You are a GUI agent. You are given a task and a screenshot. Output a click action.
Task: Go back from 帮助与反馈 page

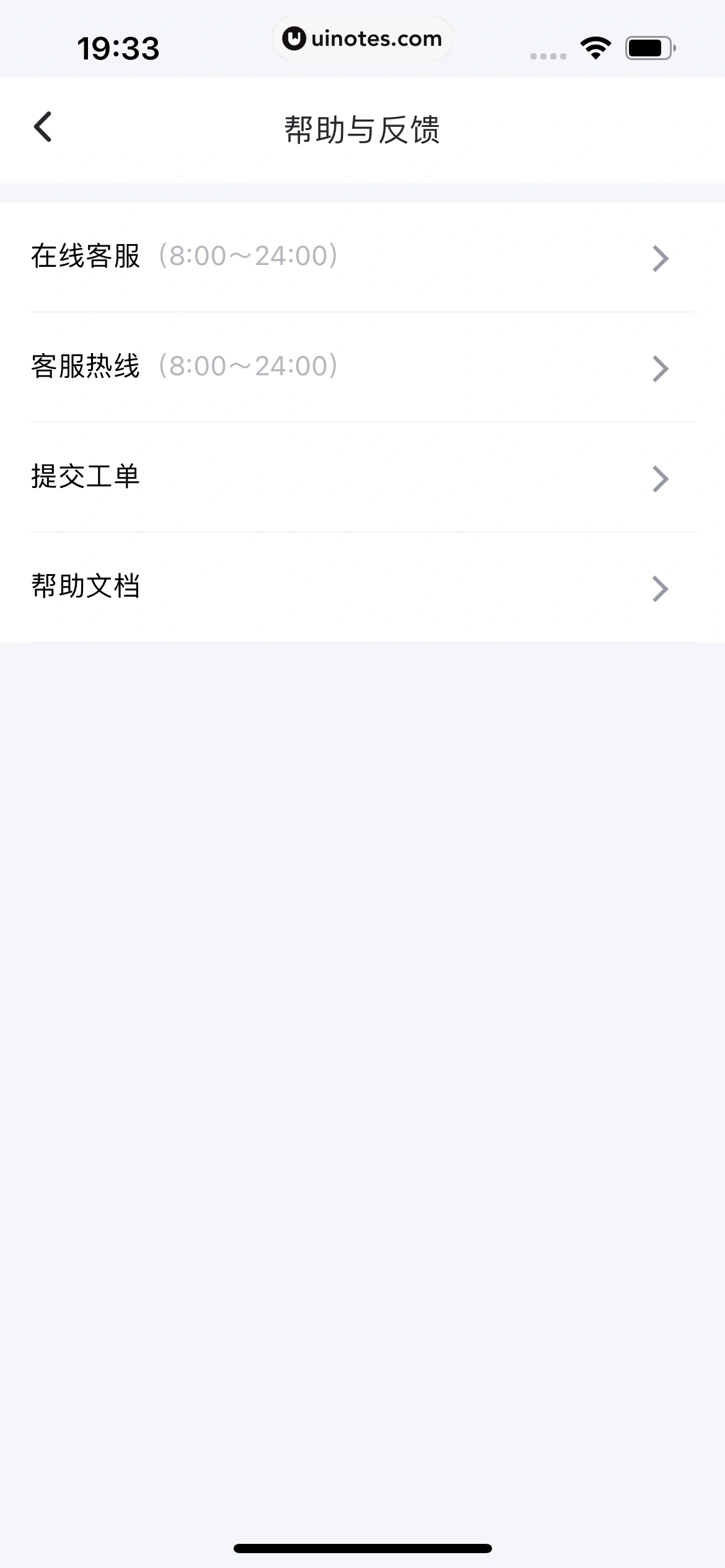[43, 128]
